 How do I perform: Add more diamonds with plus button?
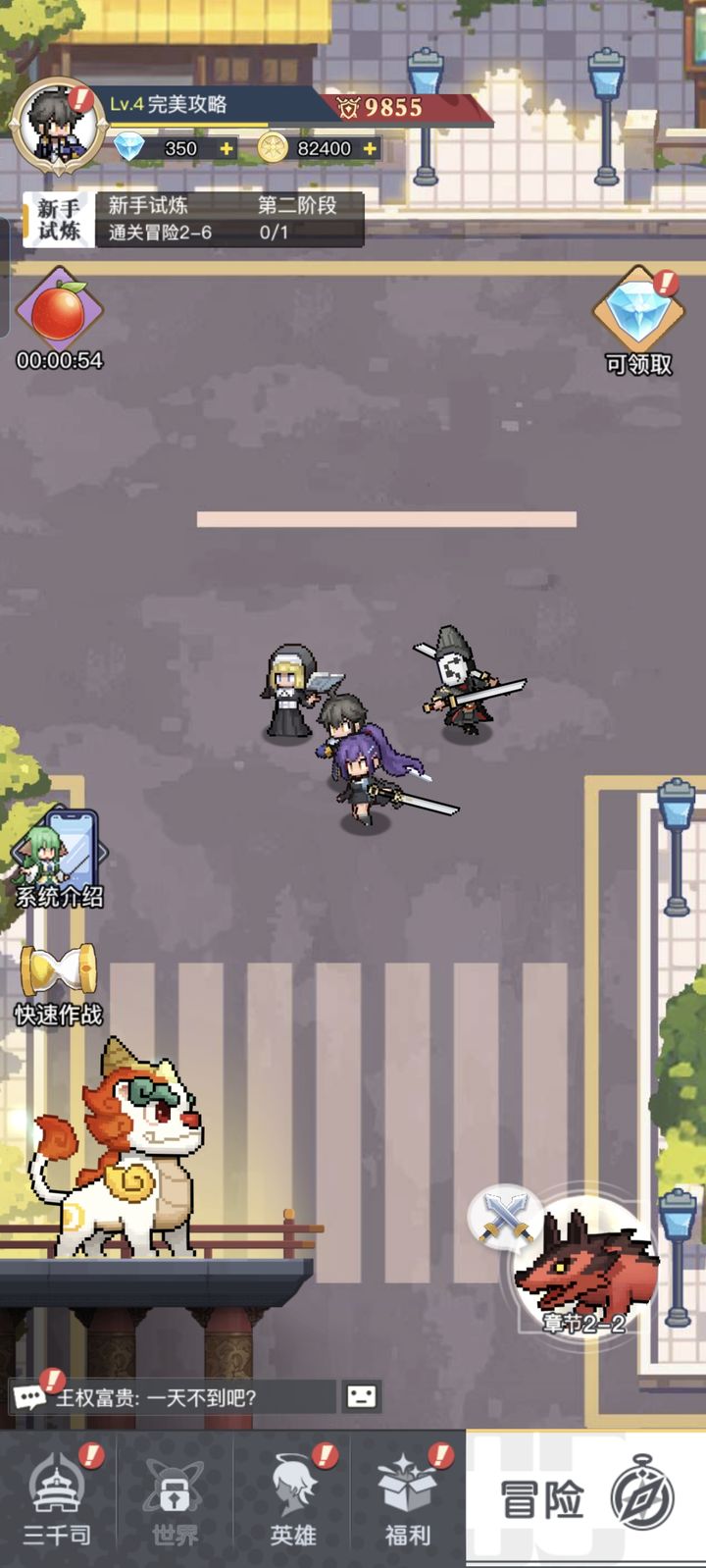pos(227,148)
